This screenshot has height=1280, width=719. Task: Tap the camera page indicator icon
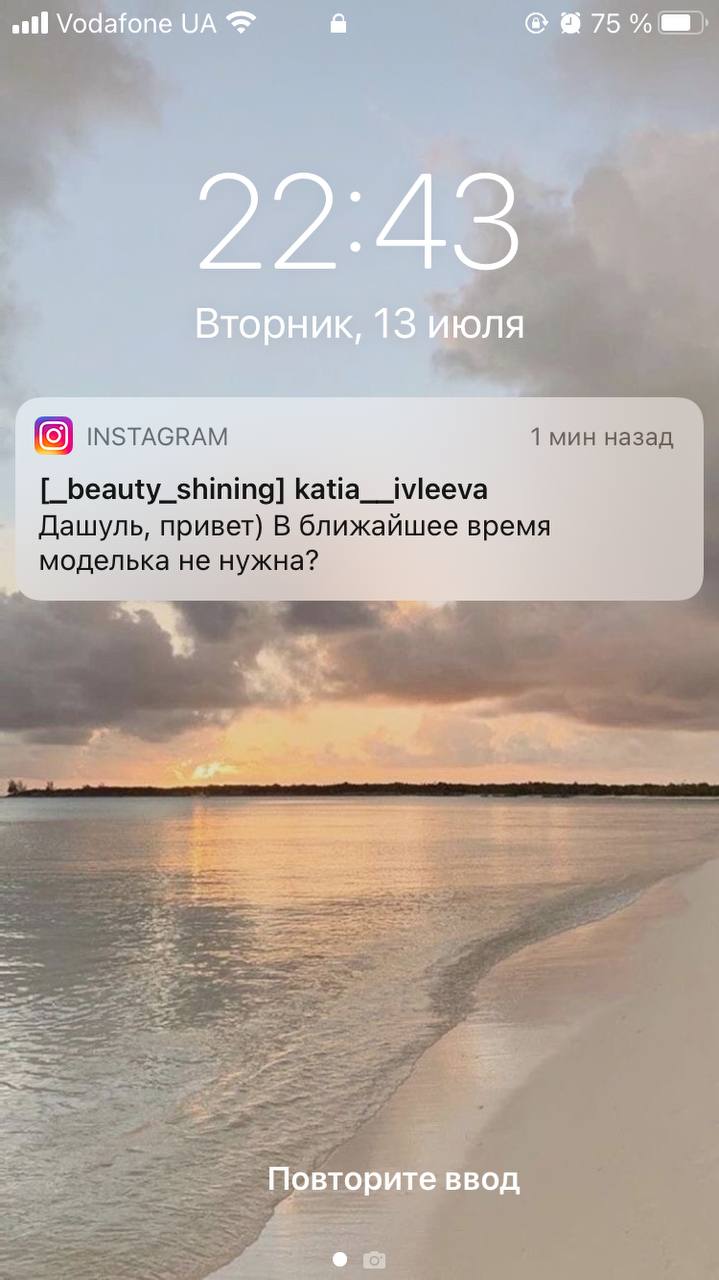coord(374,1260)
